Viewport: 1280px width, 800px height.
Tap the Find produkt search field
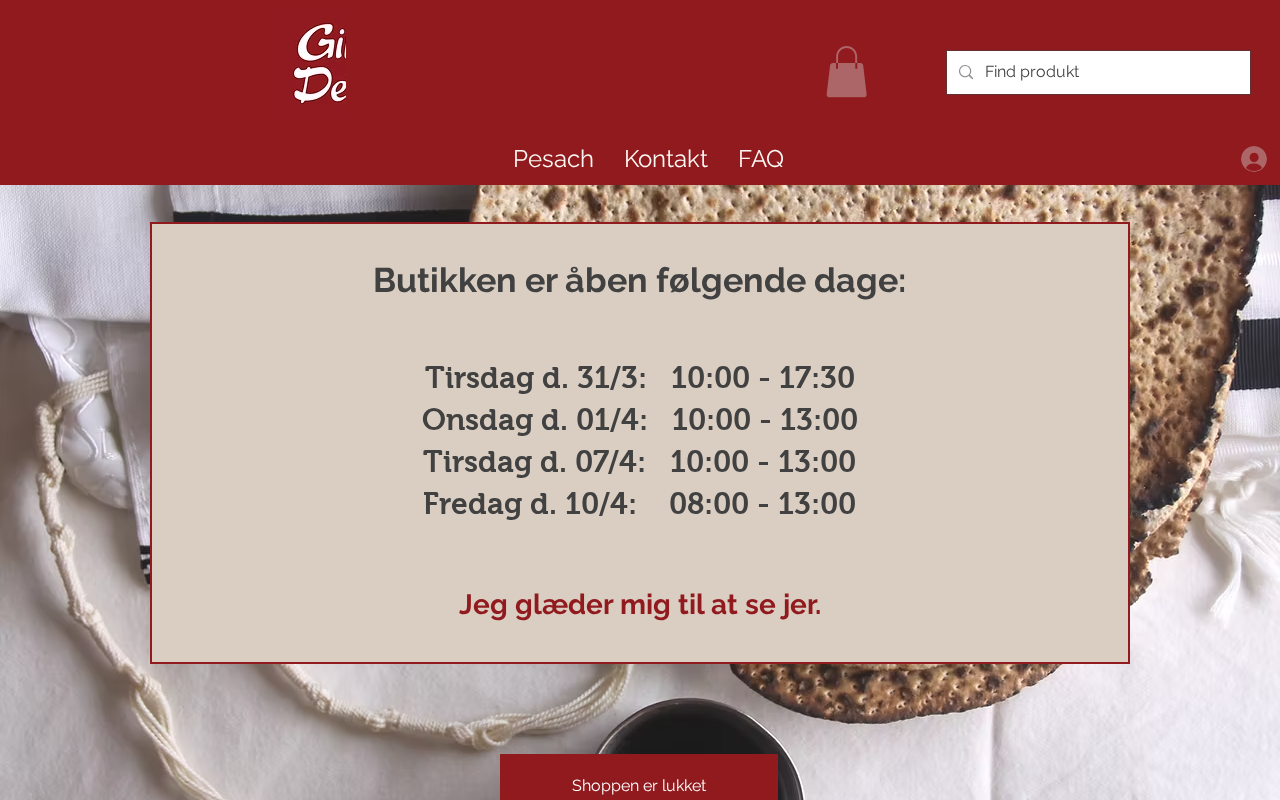point(1098,72)
